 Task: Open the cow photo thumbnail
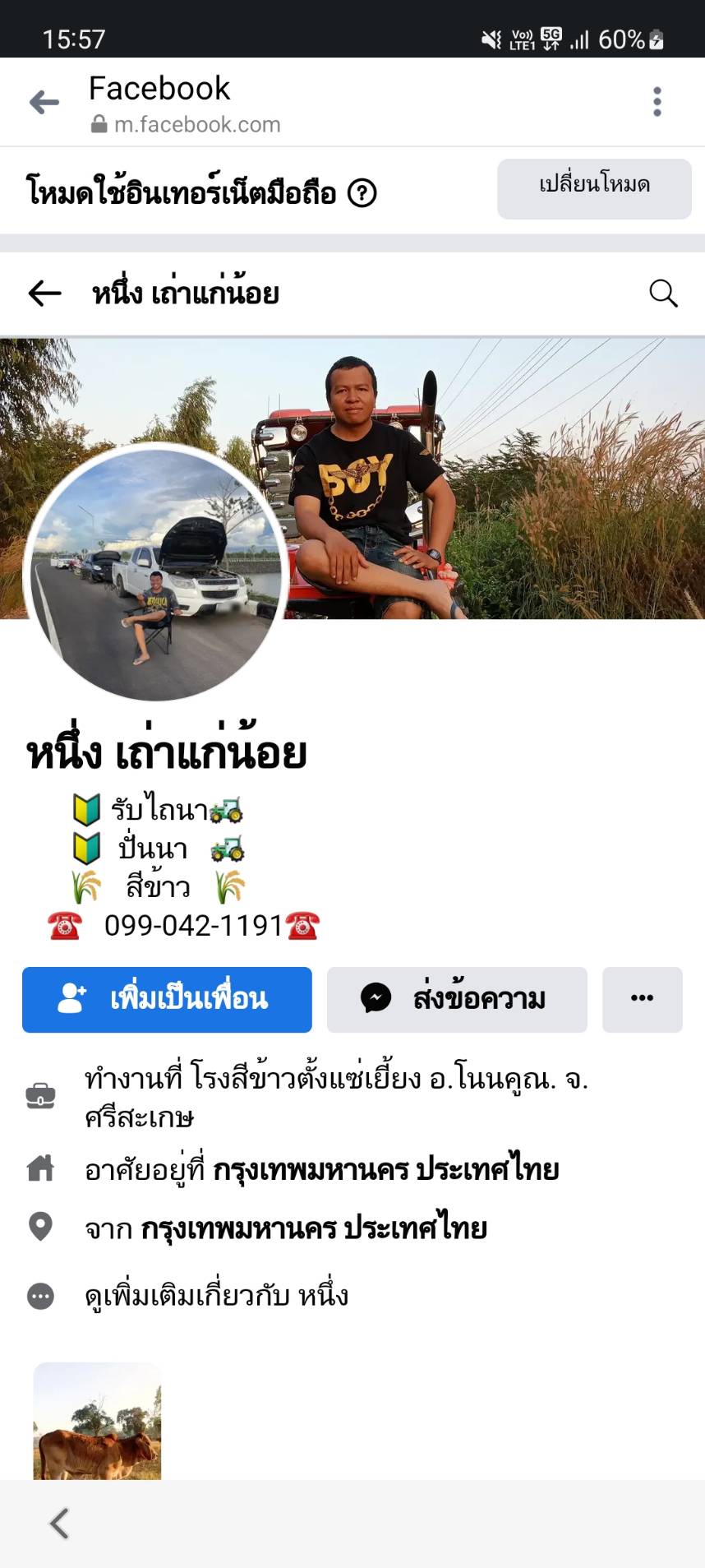[97, 1421]
